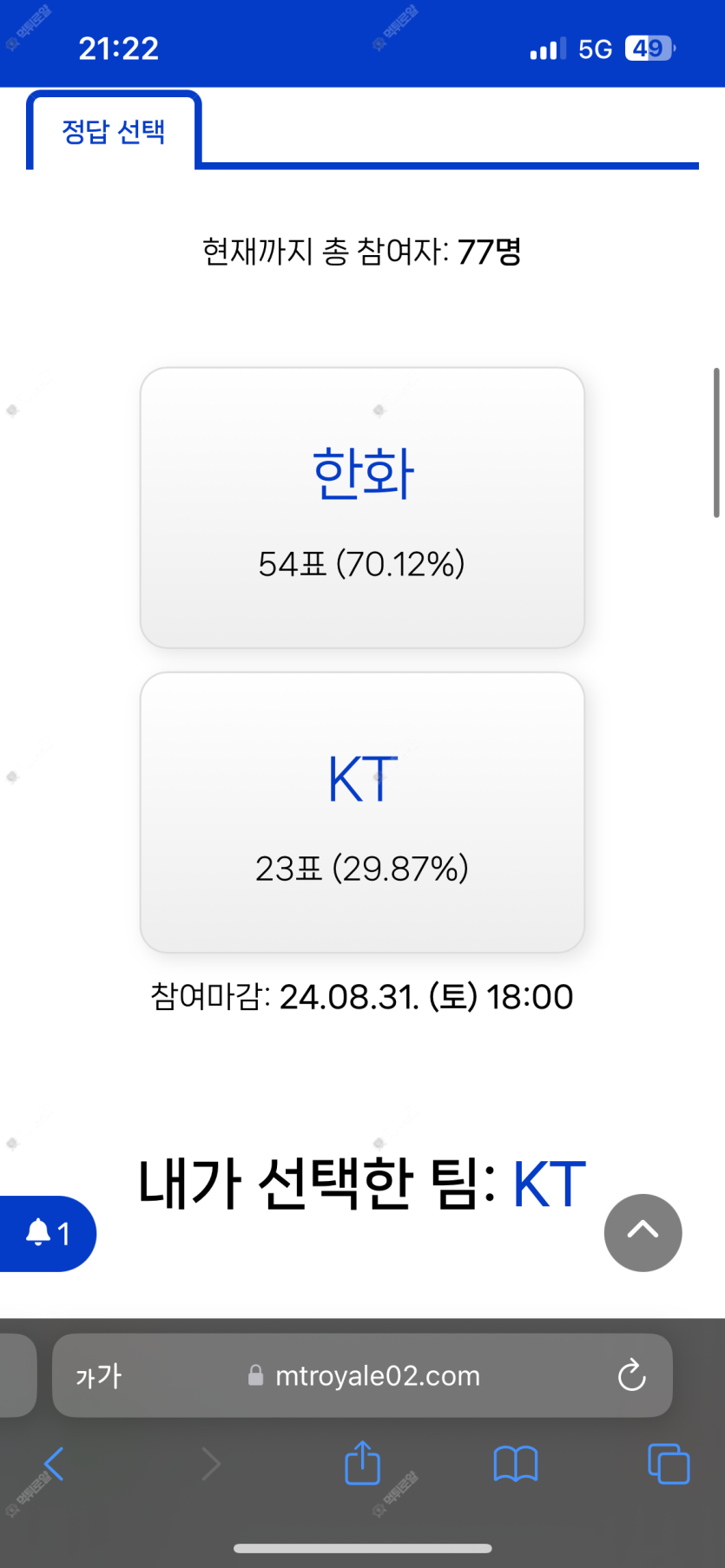Jump back to top with arrow button
This screenshot has height=1568, width=725.
coord(643,1232)
